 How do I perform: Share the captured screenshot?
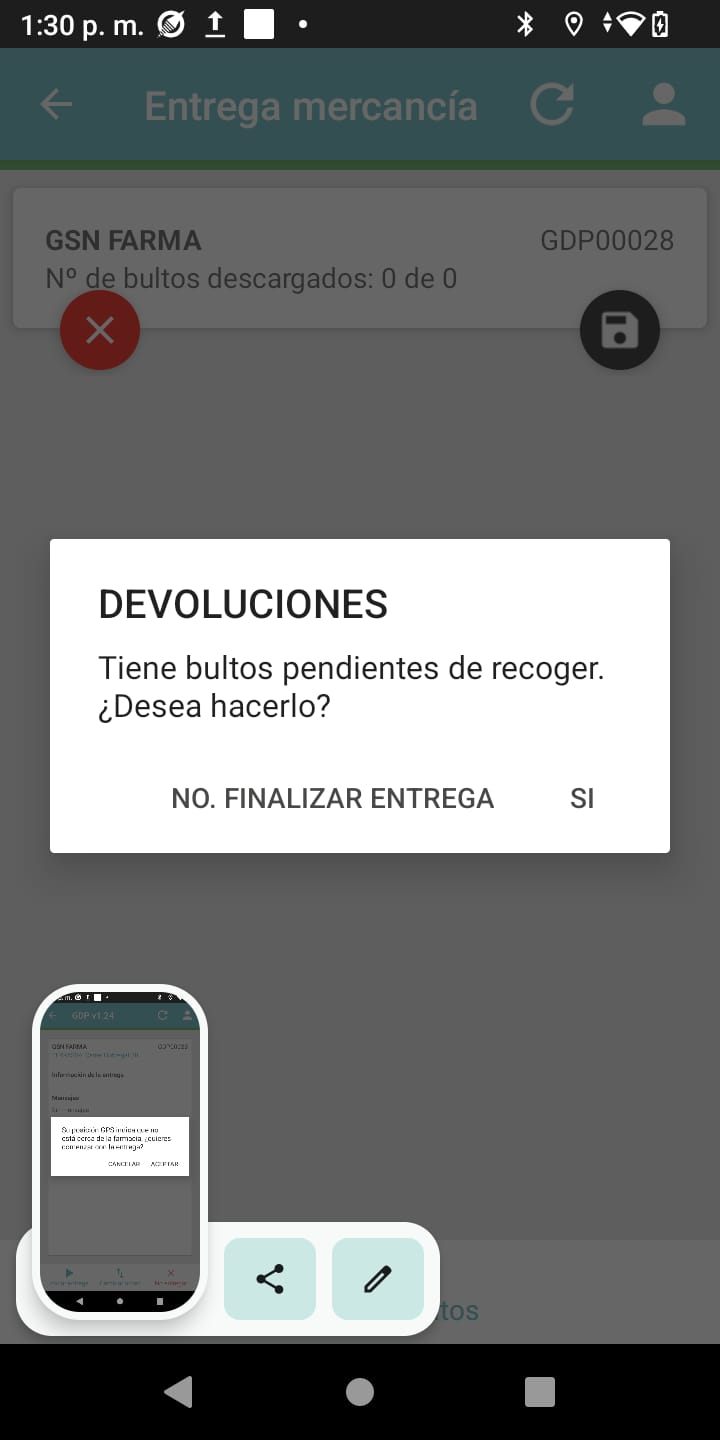coord(270,1279)
